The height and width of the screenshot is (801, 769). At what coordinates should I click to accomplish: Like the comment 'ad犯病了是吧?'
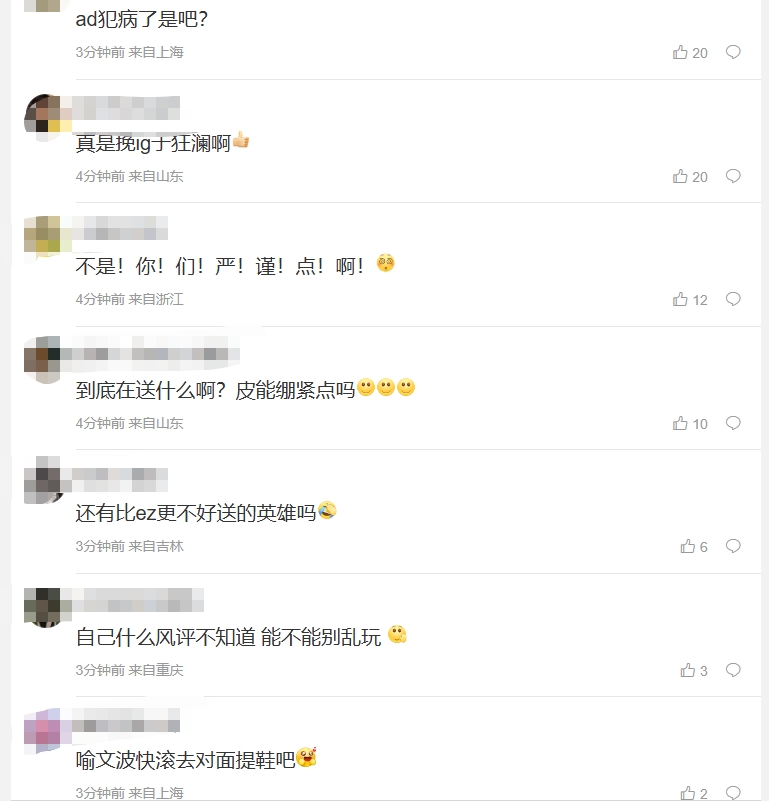pos(681,52)
